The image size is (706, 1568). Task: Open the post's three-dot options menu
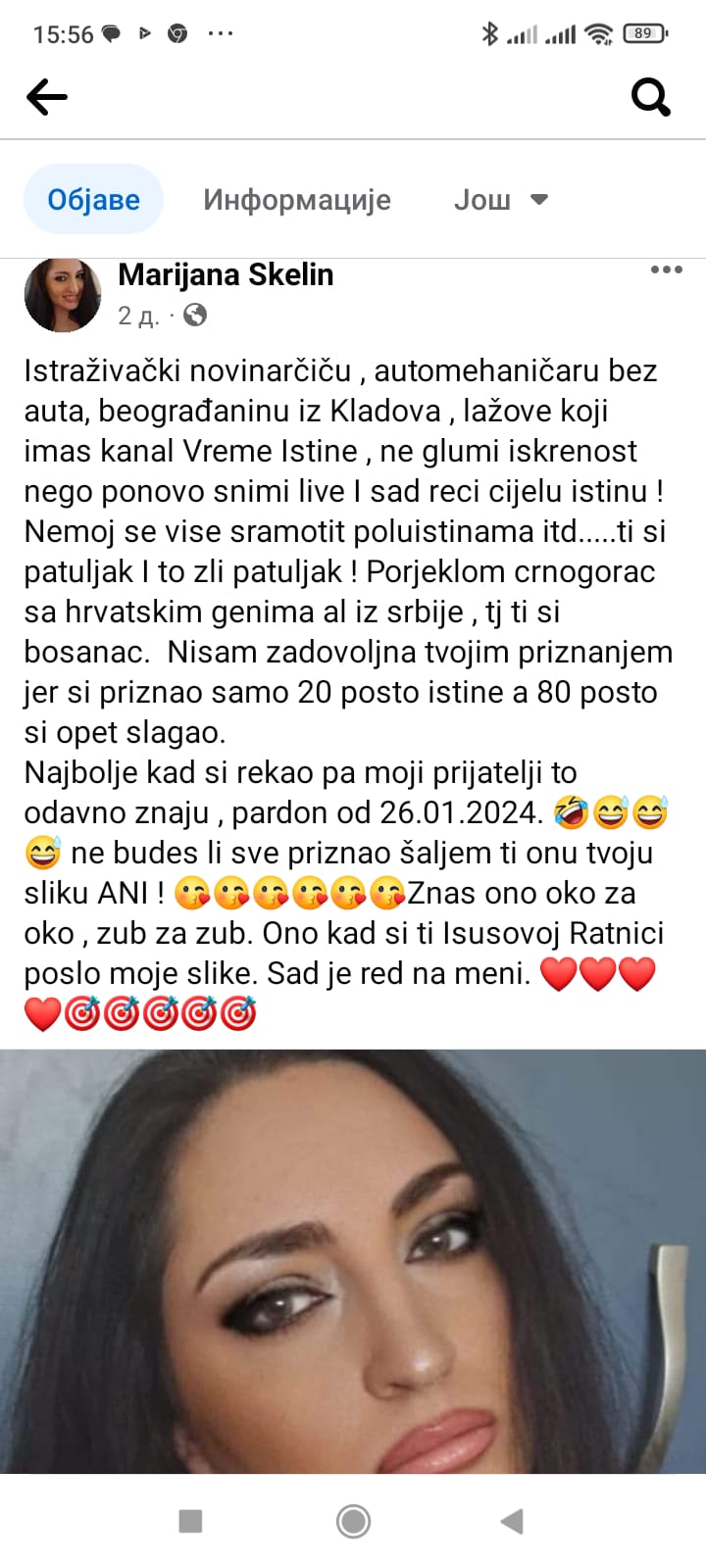(666, 269)
